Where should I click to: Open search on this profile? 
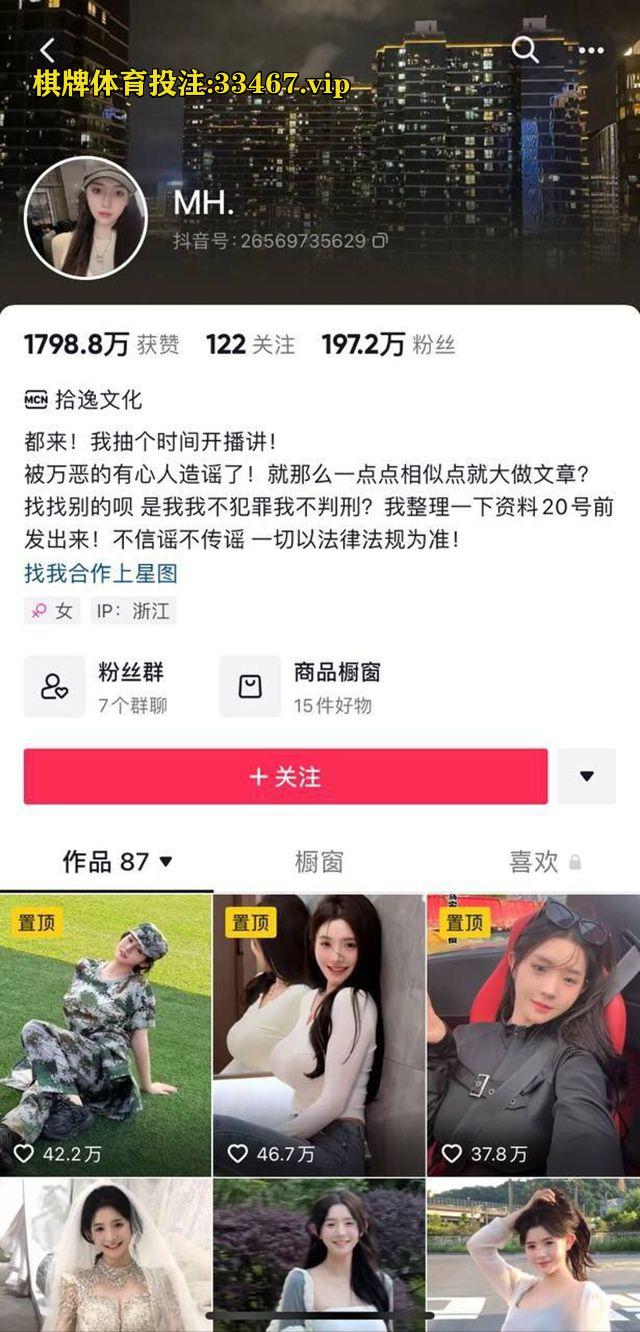click(x=525, y=49)
